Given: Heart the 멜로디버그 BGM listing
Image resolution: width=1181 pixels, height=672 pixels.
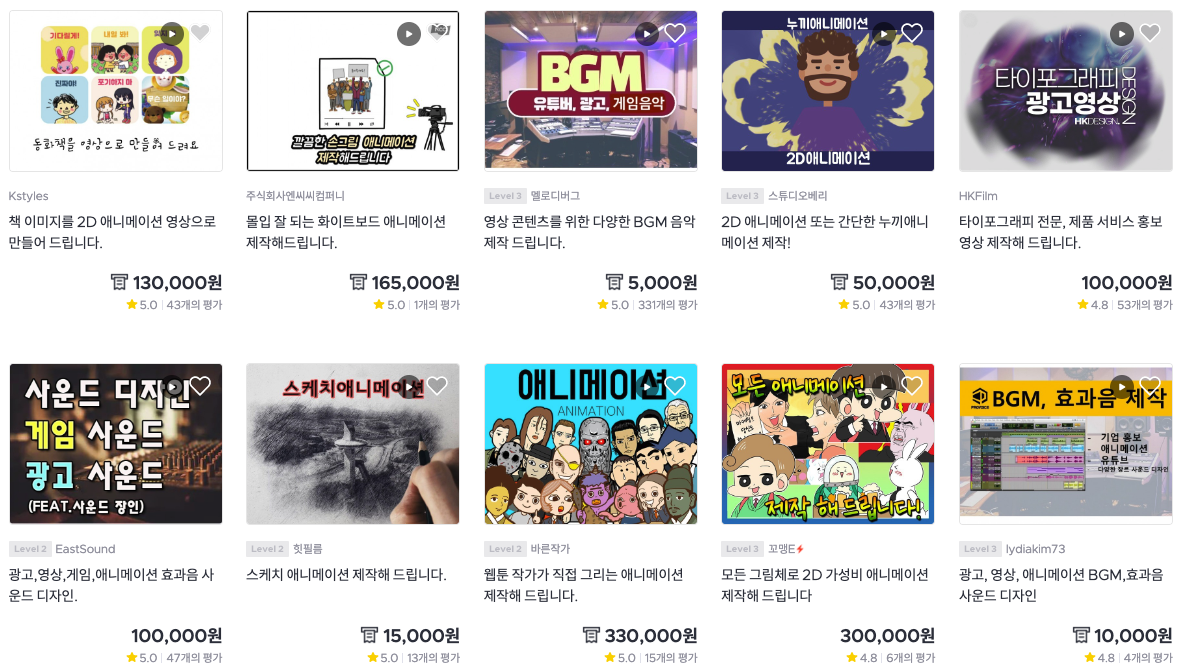Looking at the screenshot, I should [x=675, y=33].
